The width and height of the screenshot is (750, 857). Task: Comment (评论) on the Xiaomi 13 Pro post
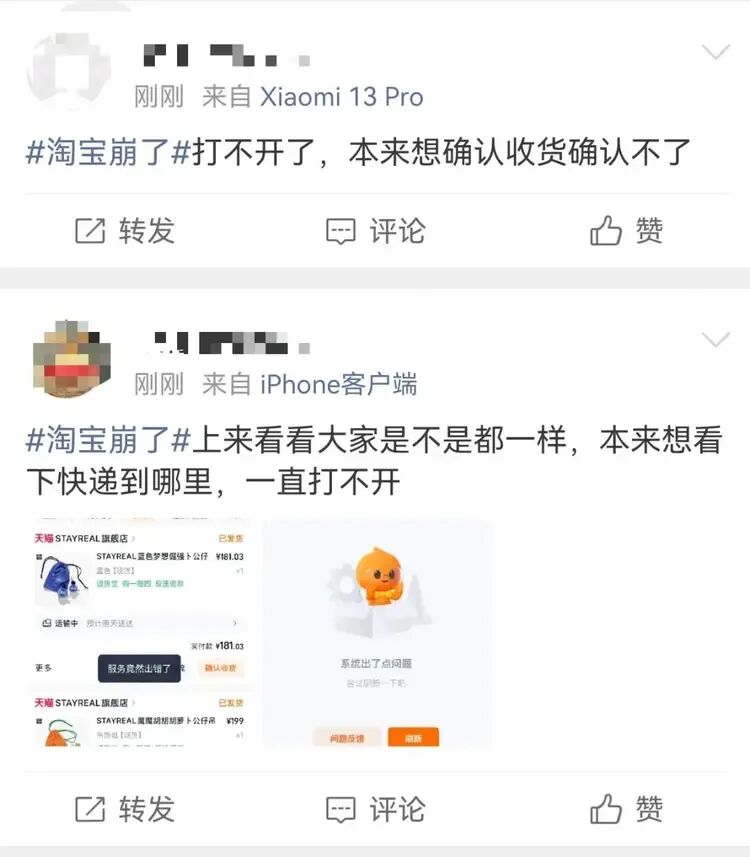point(375,231)
